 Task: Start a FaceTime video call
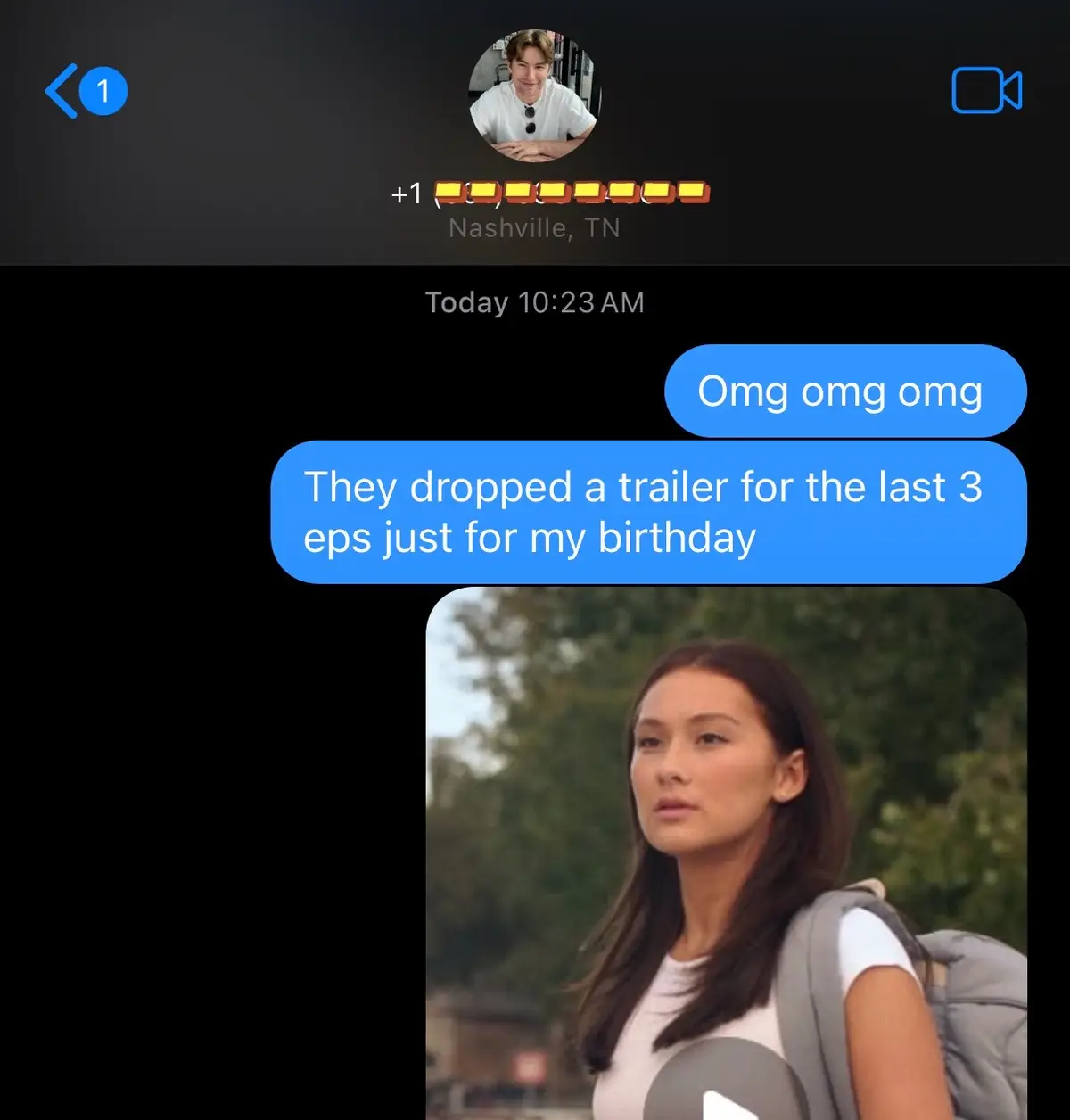[986, 91]
